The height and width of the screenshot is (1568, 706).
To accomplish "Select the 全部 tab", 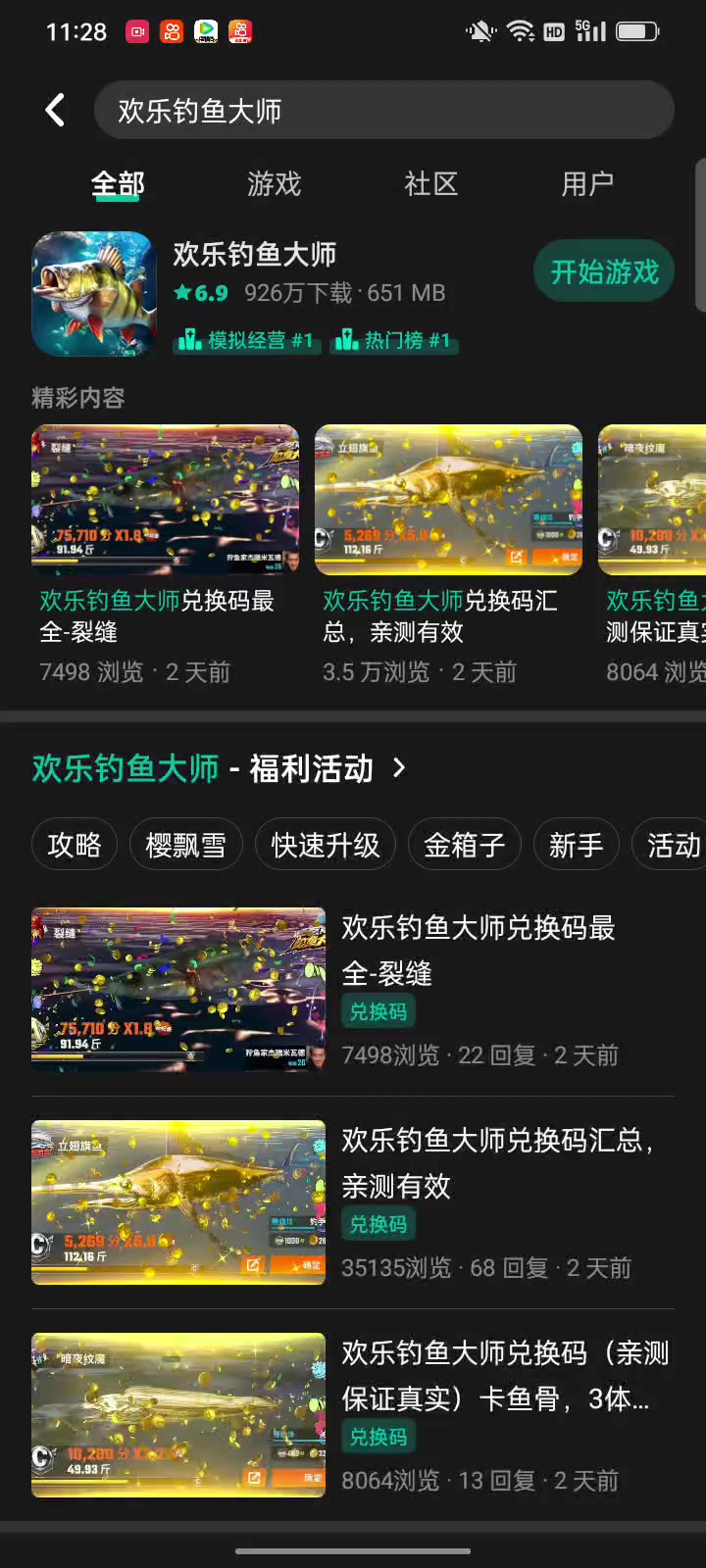I will (118, 183).
